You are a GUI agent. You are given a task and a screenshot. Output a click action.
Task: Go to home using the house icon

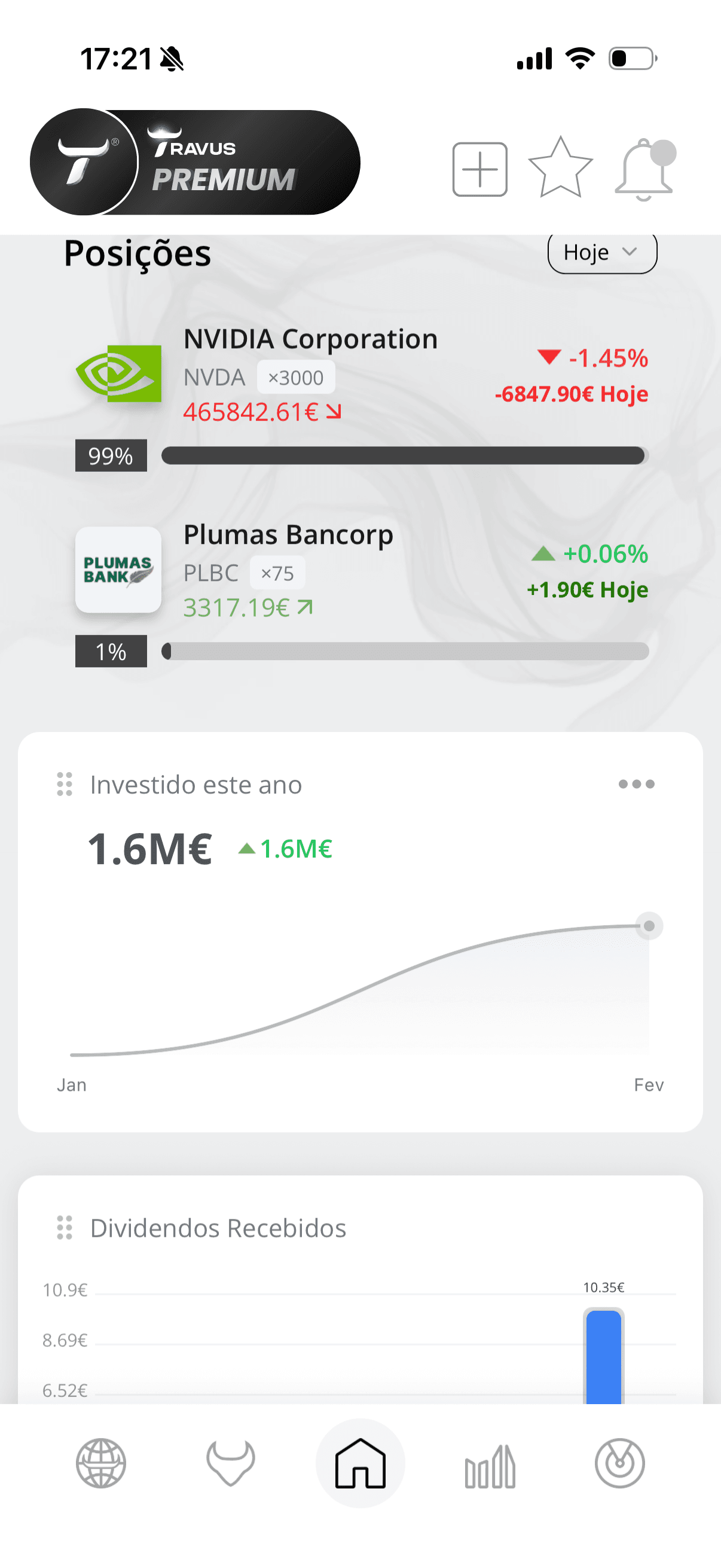coord(360,1465)
